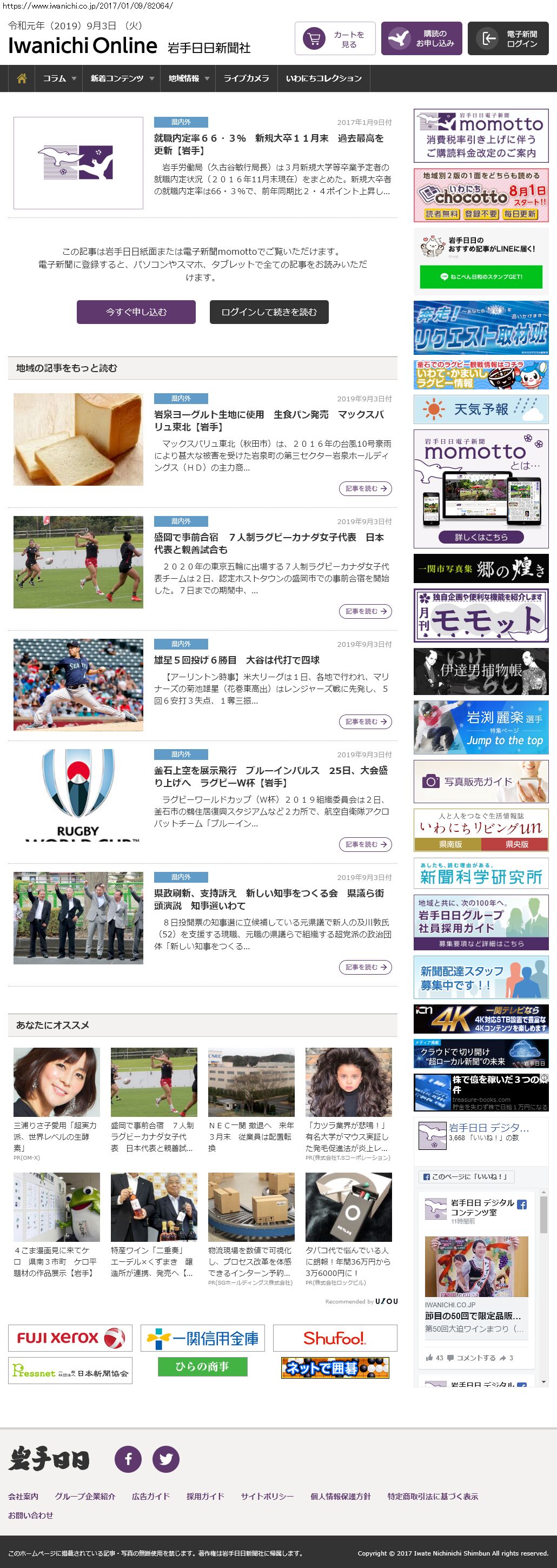Open the 天気予報 banner
557x1568 pixels.
480,409
